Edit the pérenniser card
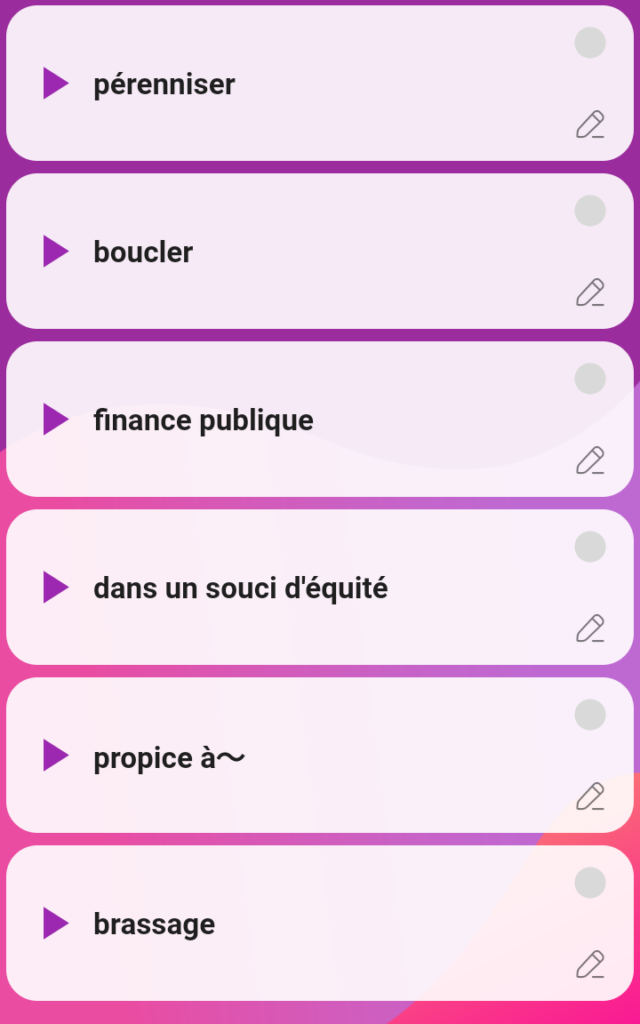Viewport: 640px width, 1024px height. pyautogui.click(x=590, y=125)
